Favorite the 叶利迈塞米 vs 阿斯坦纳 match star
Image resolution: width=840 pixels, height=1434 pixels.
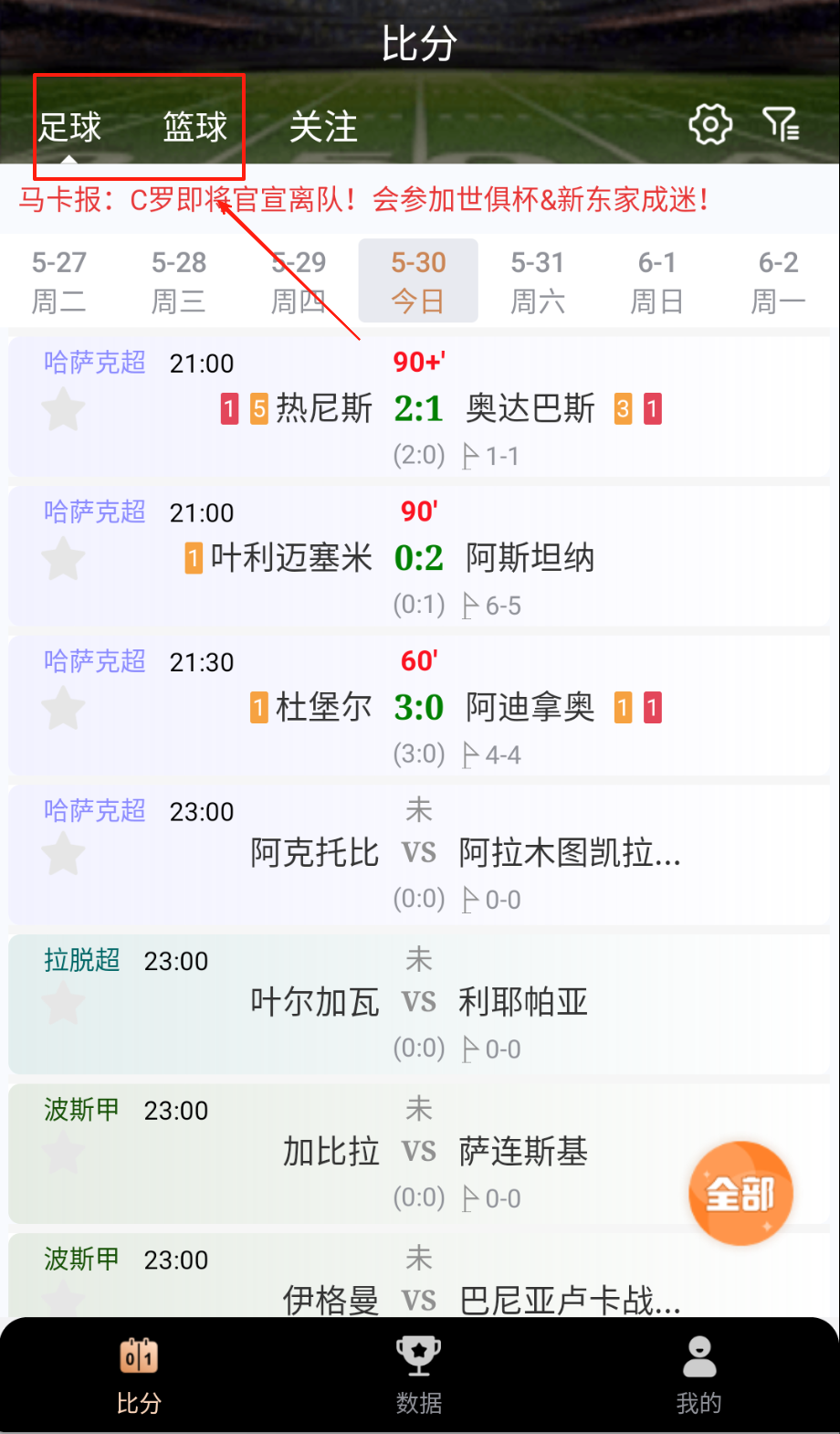pyautogui.click(x=63, y=558)
